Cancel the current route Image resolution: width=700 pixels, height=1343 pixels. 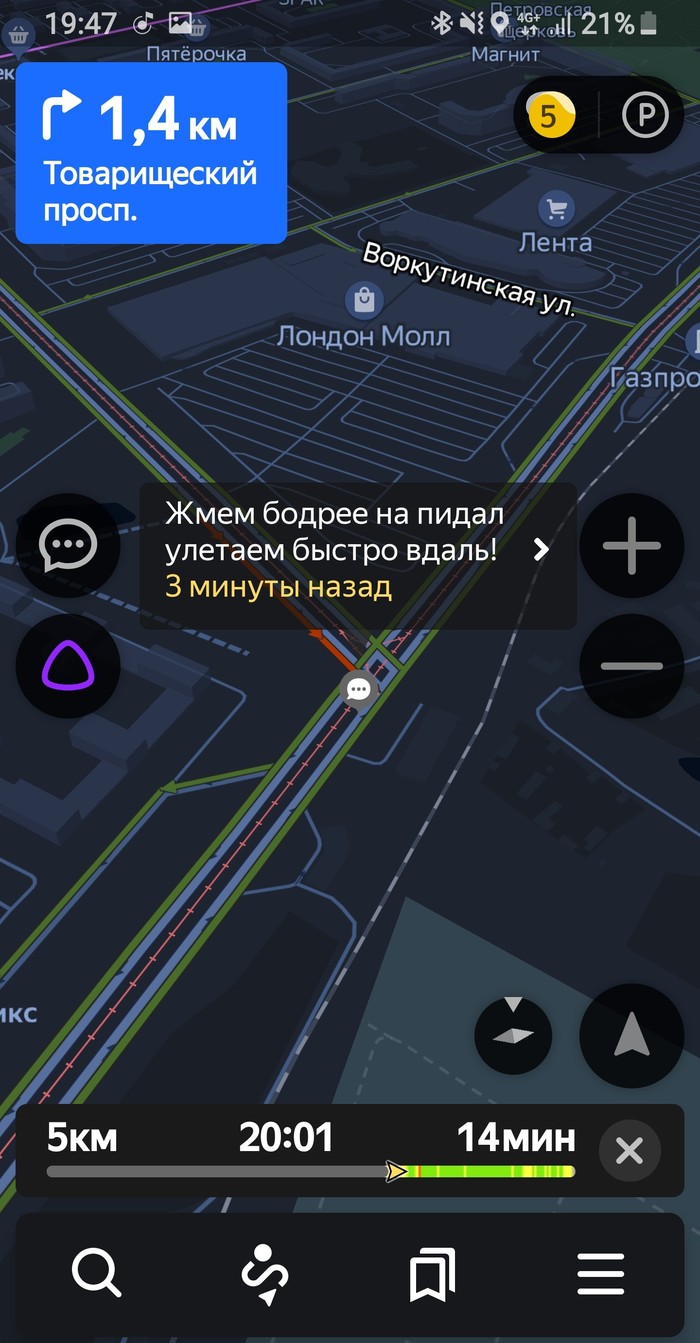pyautogui.click(x=629, y=1151)
